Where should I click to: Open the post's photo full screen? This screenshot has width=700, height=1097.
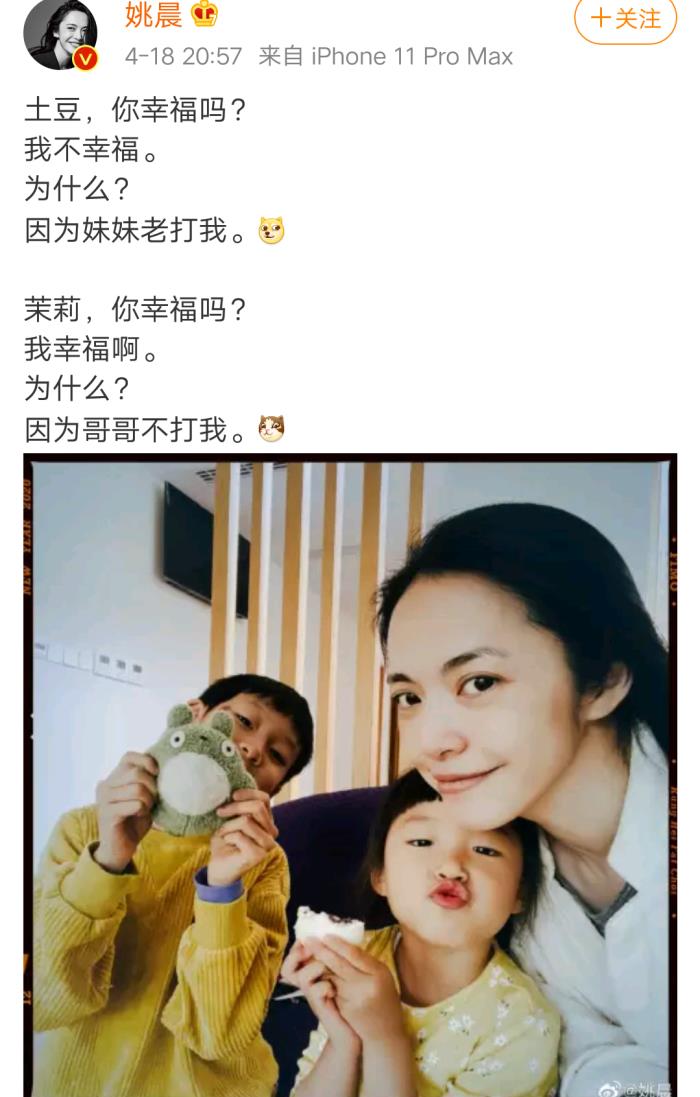click(350, 775)
